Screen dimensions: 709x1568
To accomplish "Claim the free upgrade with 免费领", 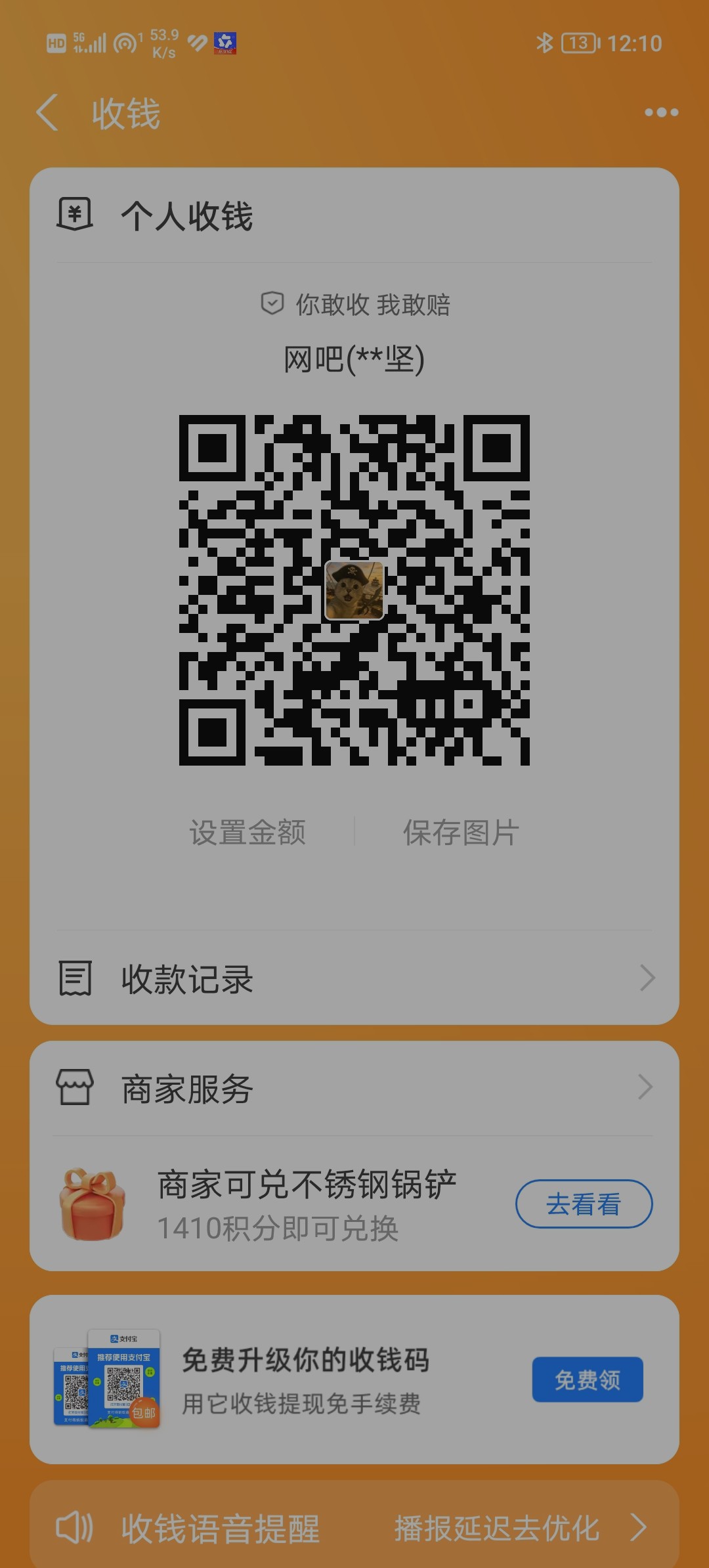I will coord(587,1379).
